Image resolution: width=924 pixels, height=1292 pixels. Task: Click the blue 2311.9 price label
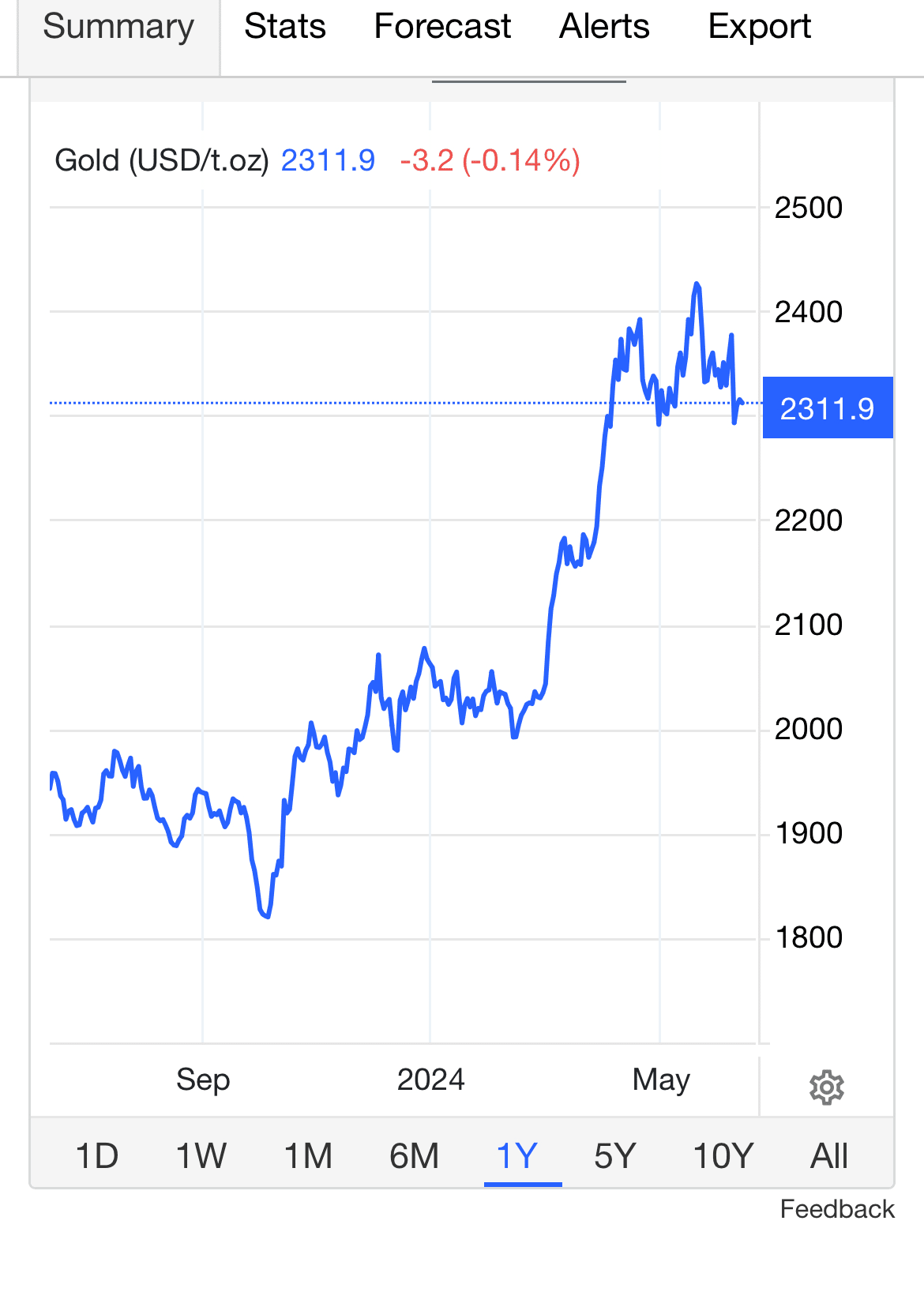point(827,407)
